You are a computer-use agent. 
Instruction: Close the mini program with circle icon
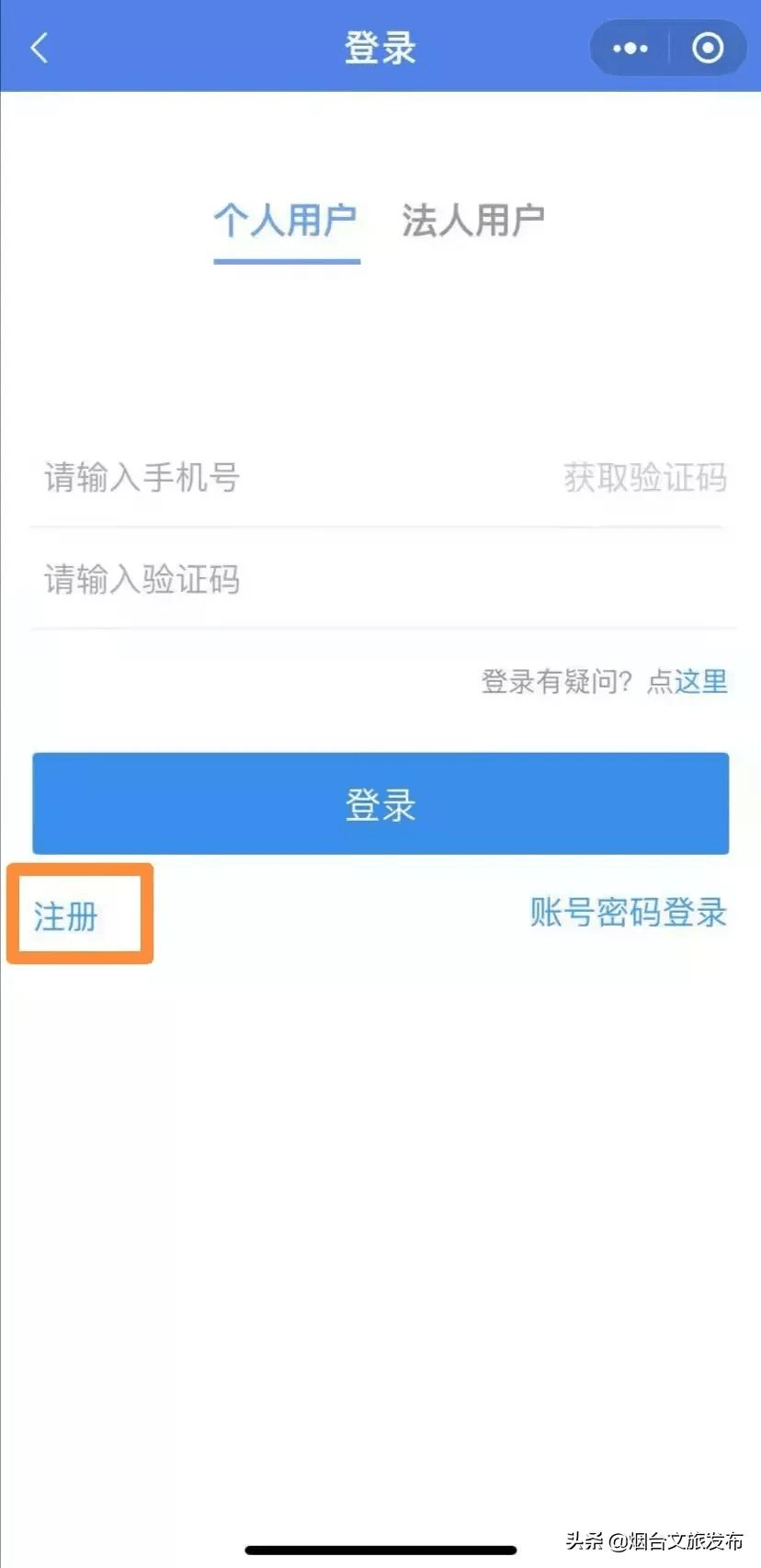(708, 48)
